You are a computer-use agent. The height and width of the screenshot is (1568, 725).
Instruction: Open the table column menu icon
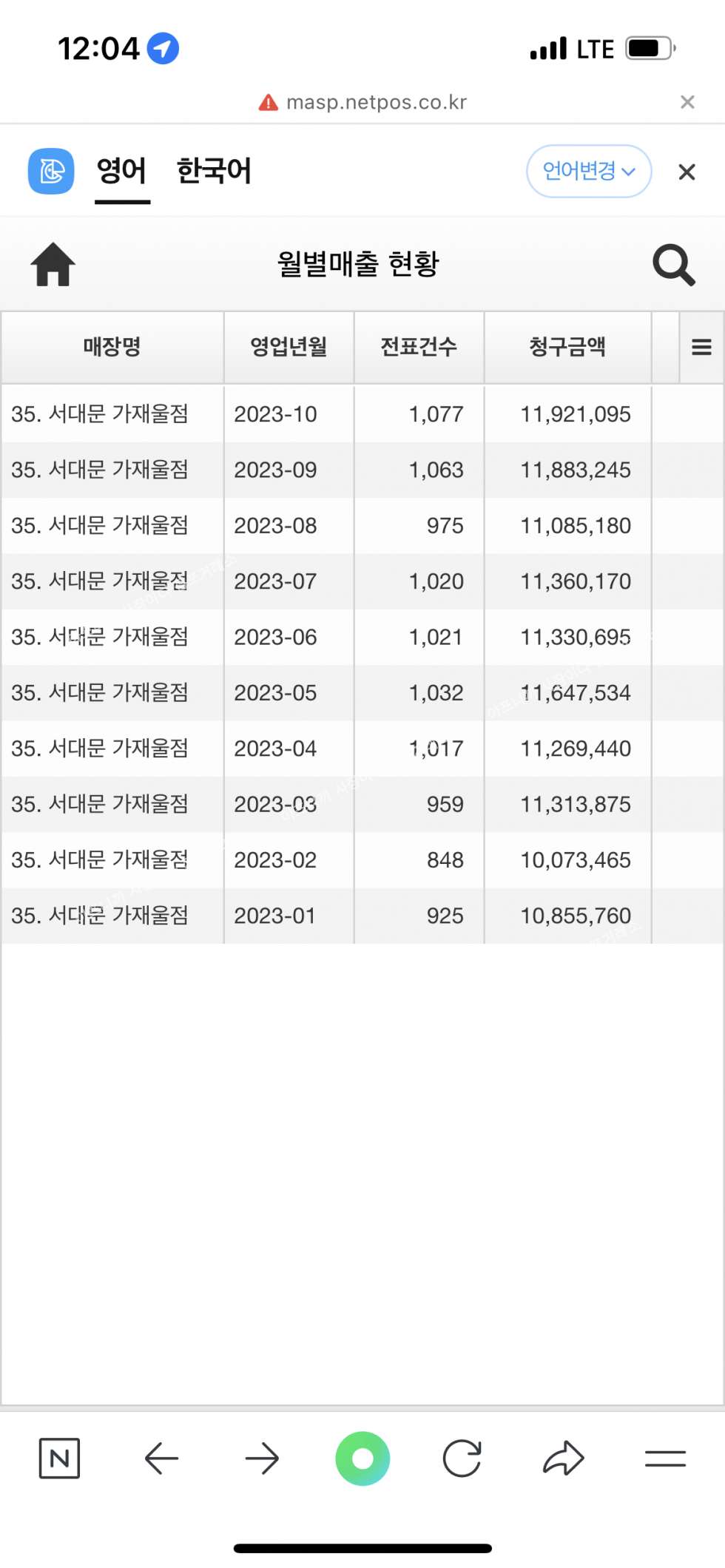click(x=701, y=347)
